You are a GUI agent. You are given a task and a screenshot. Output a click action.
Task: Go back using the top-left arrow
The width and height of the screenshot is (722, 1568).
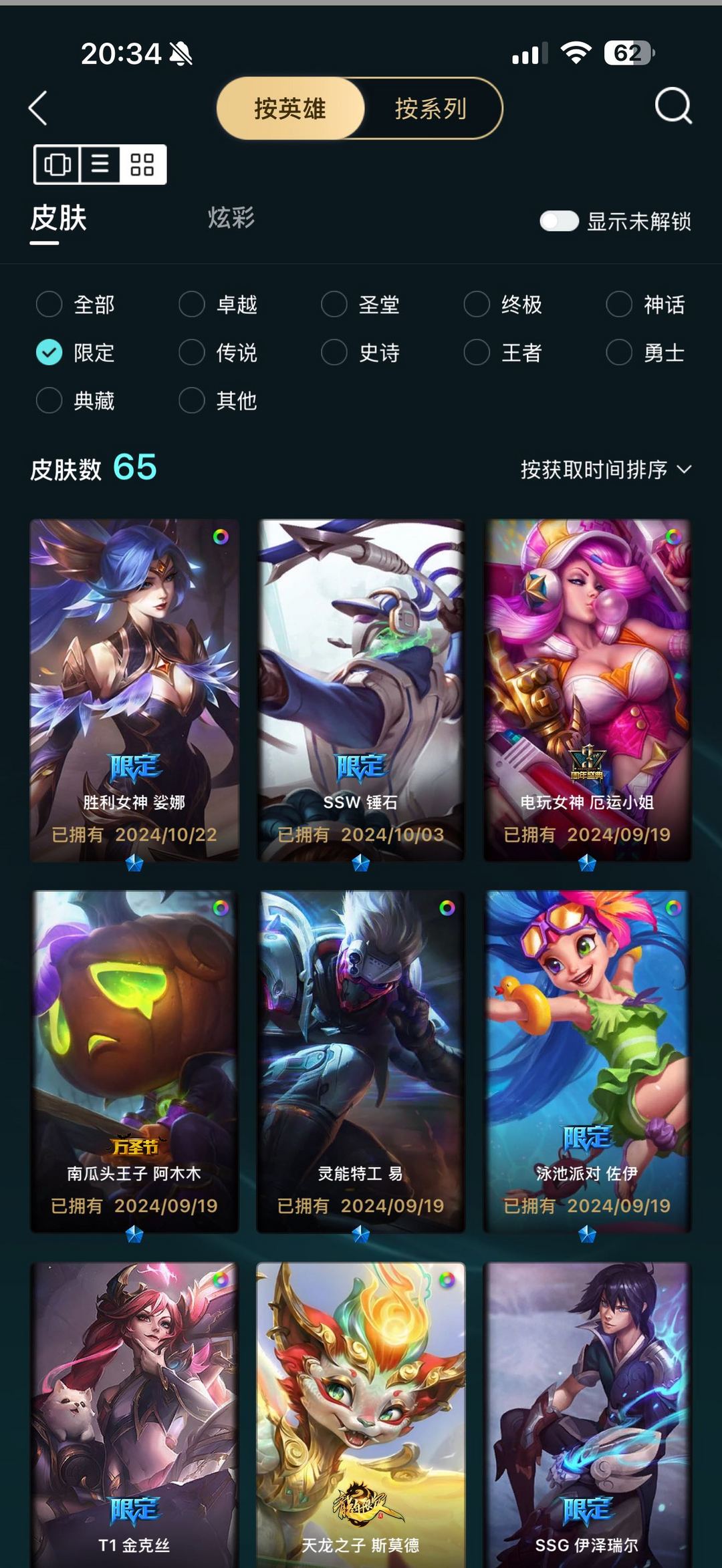coord(38,108)
